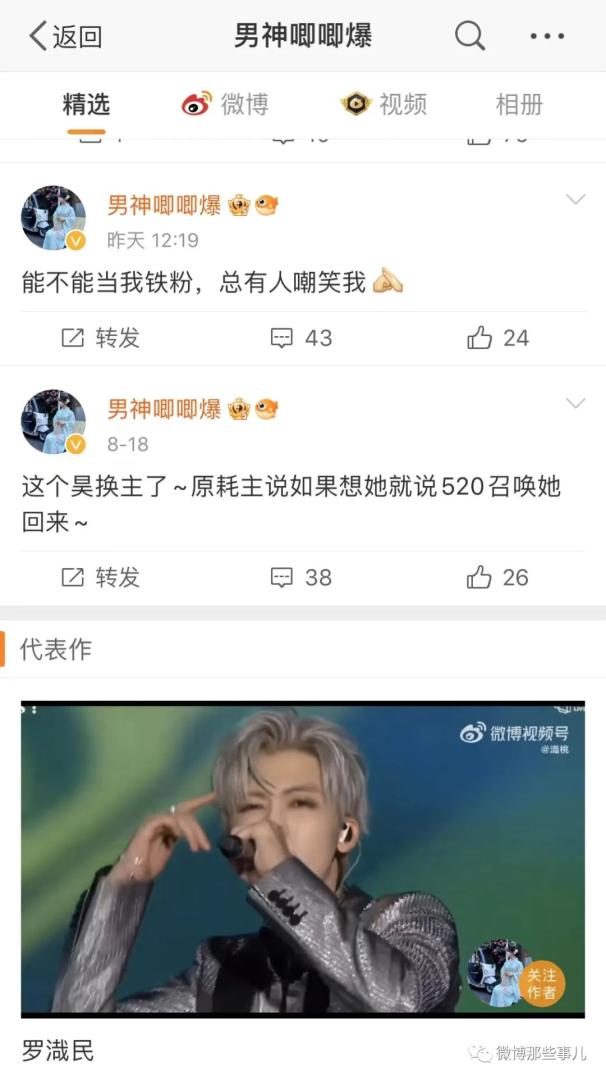Repost the 8-18 post

click(x=100, y=577)
